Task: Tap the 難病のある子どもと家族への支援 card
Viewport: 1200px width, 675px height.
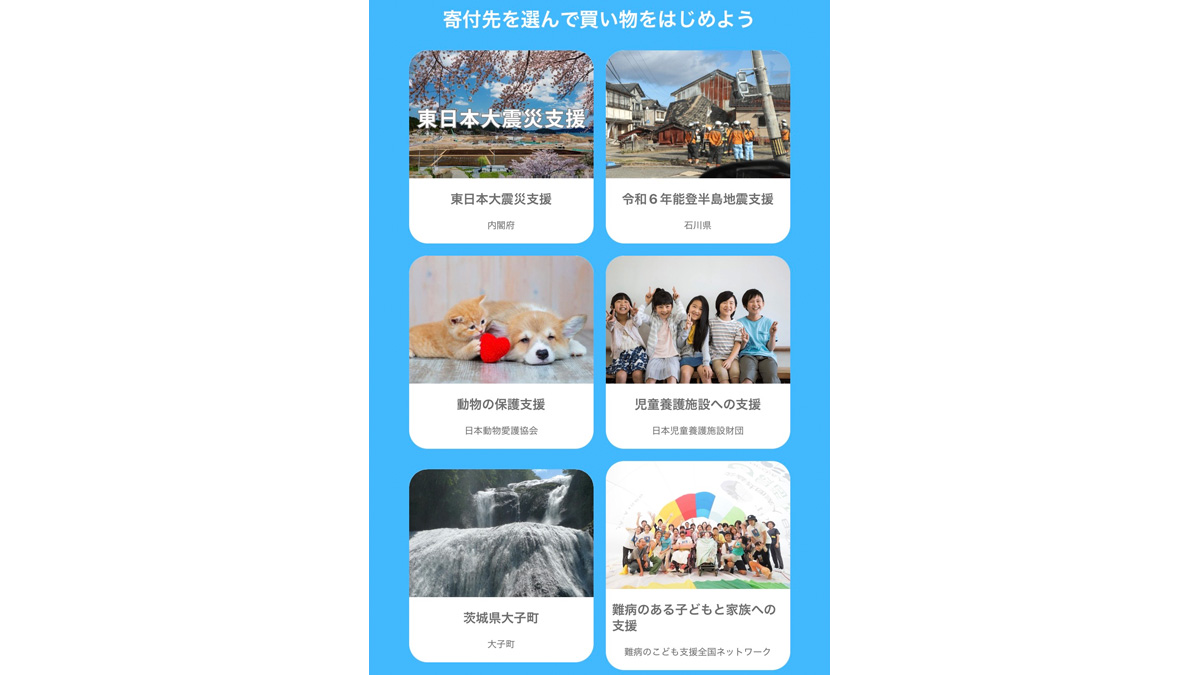Action: (697, 565)
